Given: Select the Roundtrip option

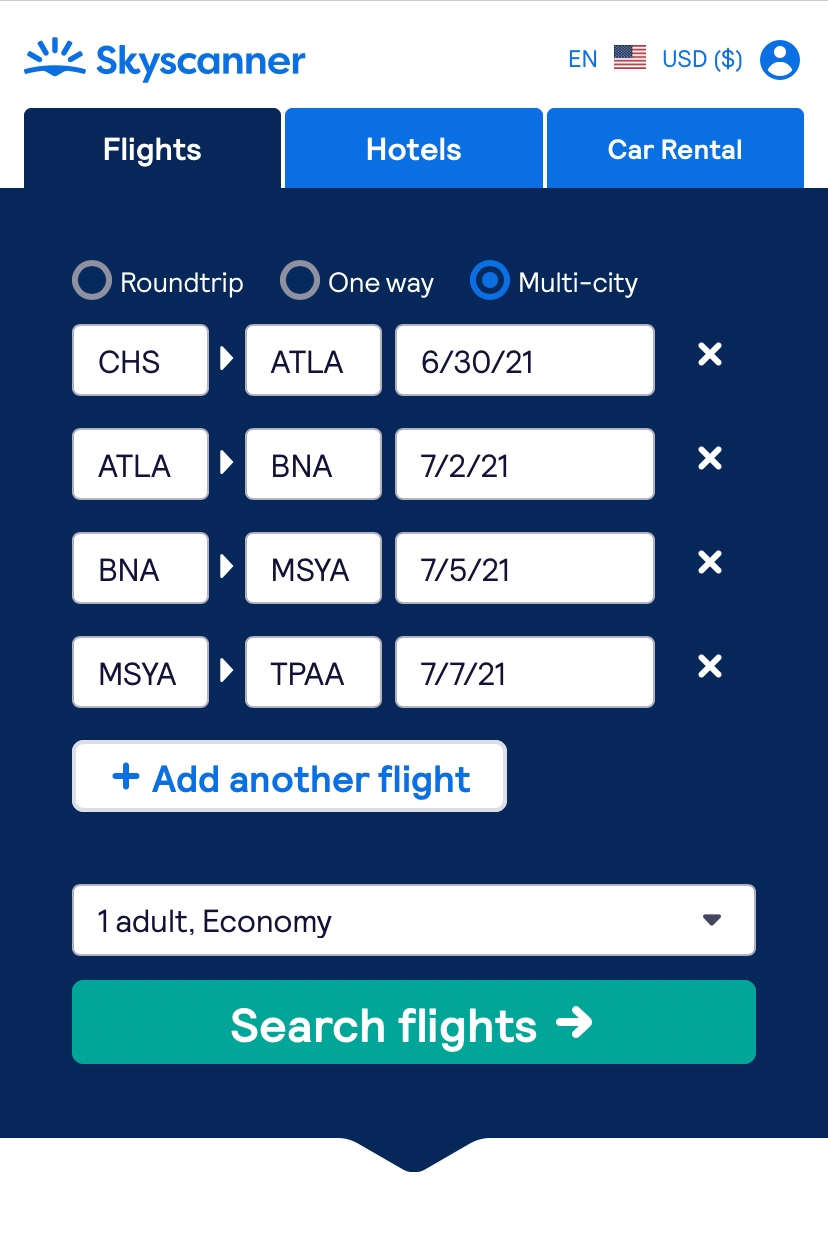Looking at the screenshot, I should click(92, 281).
